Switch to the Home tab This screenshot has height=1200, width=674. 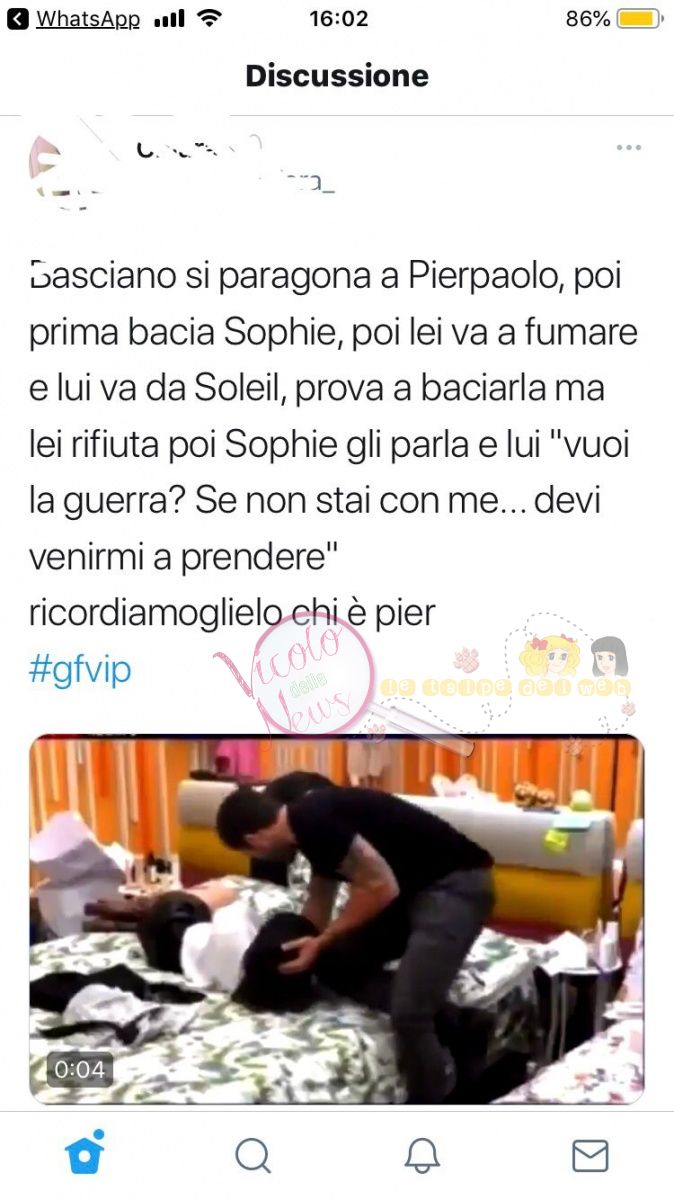tap(85, 1155)
